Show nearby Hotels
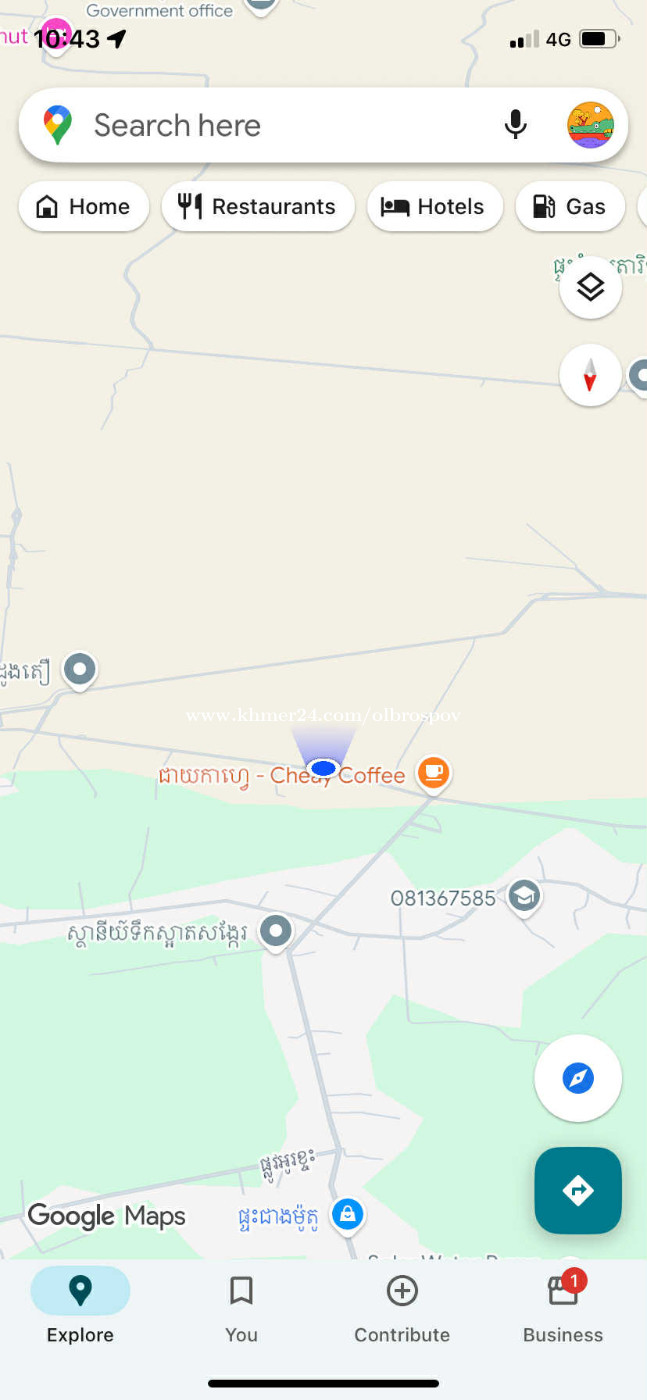This screenshot has height=1400, width=647. click(x=435, y=207)
